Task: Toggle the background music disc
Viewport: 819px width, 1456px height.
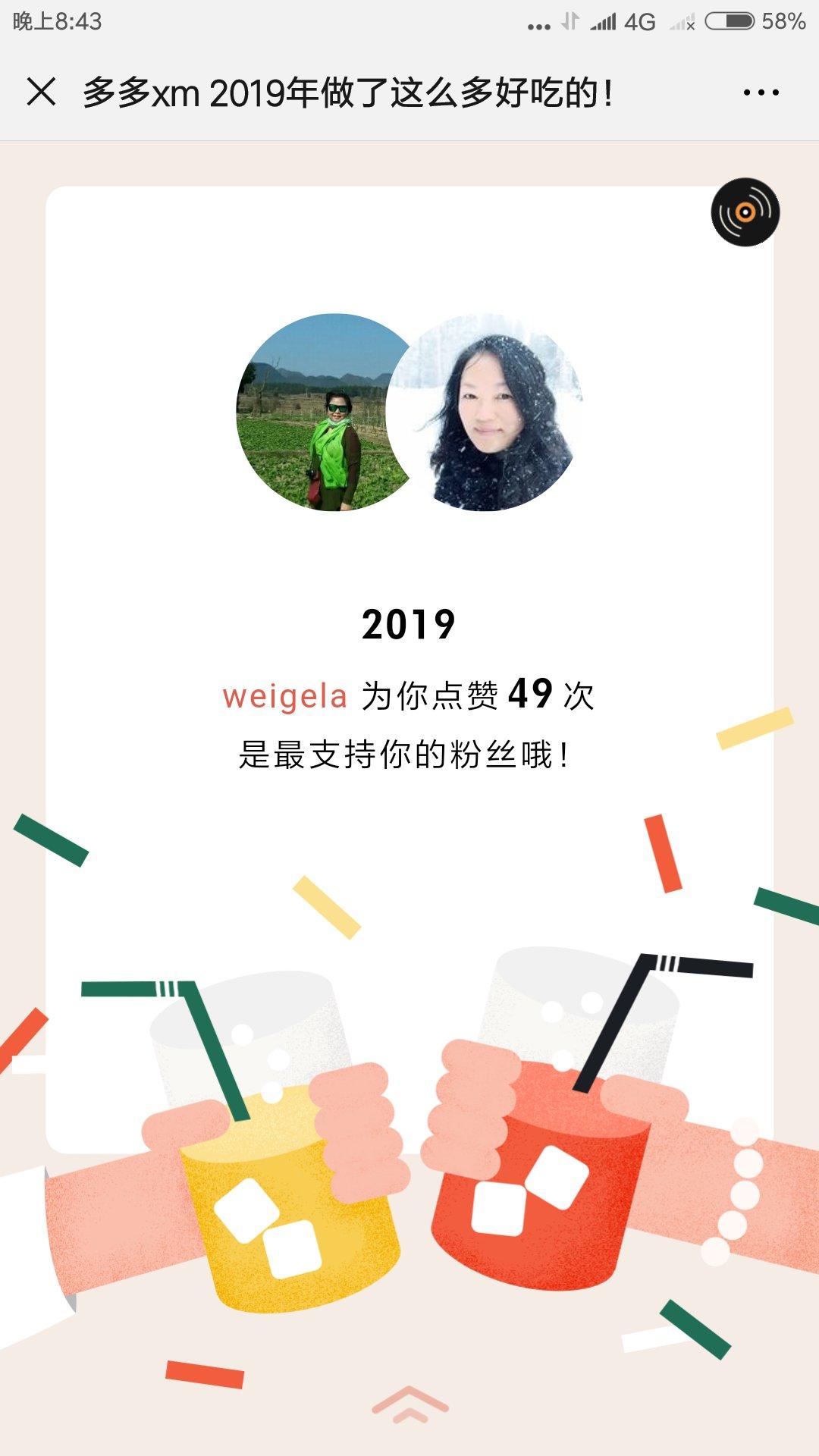Action: 745,212
